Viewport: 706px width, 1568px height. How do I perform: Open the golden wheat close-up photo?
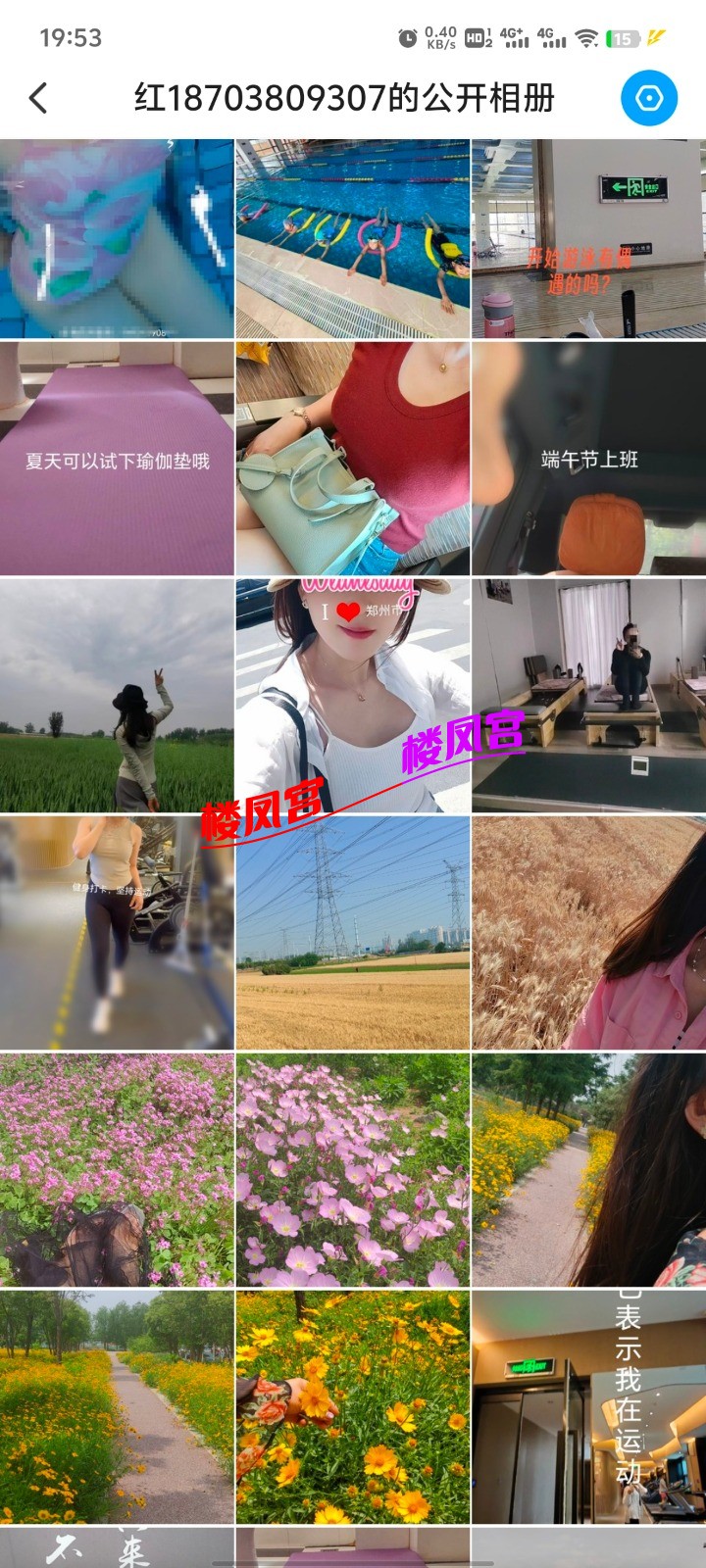pyautogui.click(x=588, y=933)
